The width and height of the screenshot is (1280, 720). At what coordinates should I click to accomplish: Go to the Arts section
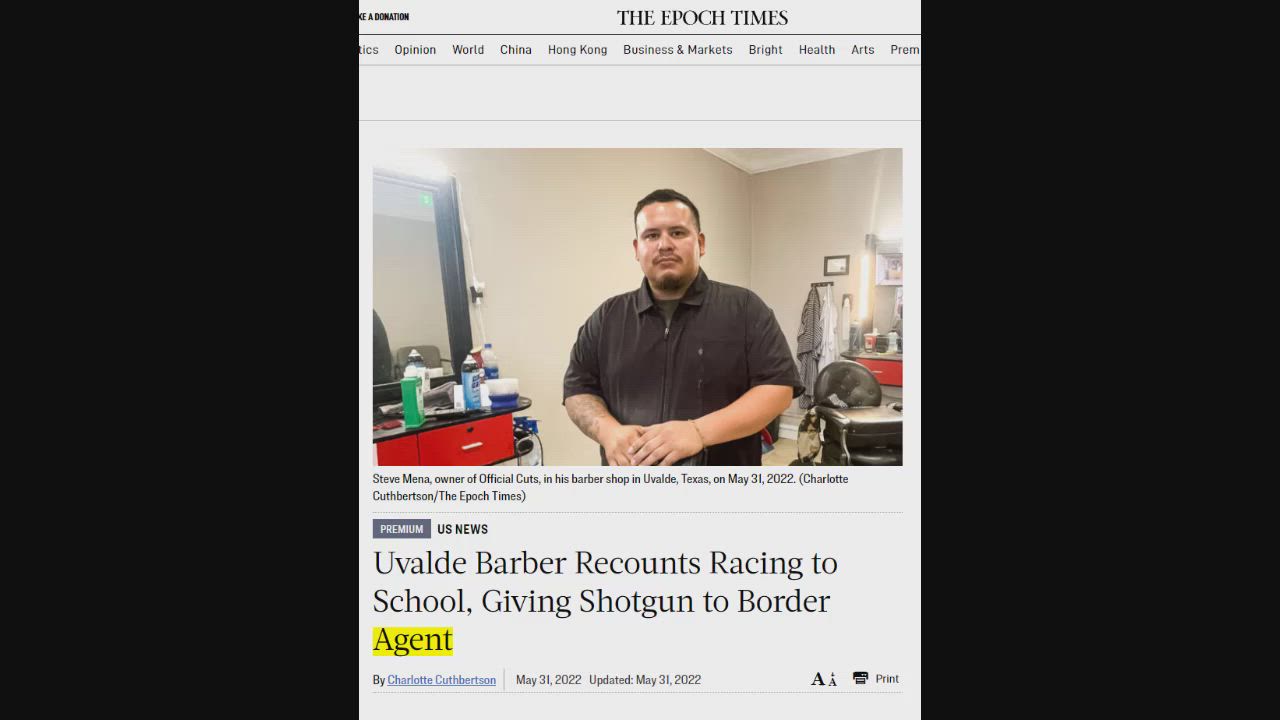point(862,50)
